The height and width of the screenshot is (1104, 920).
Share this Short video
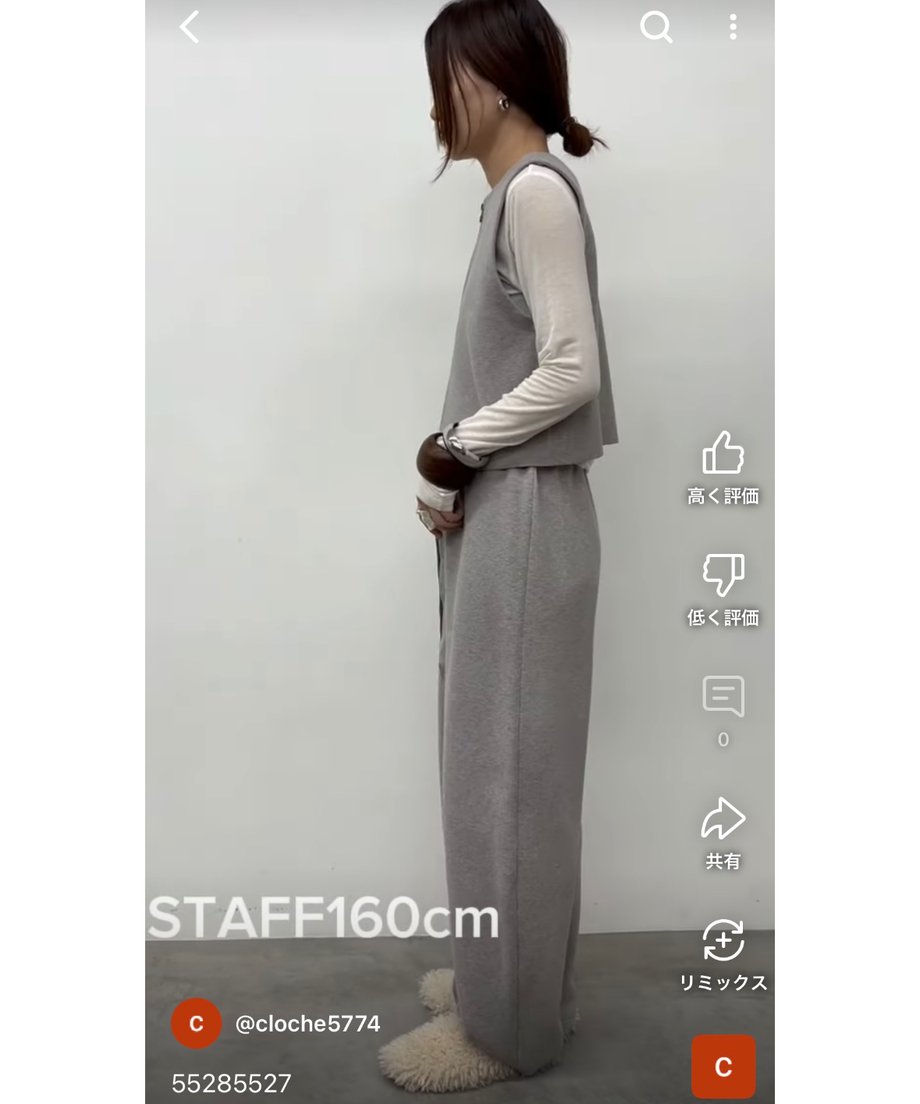[723, 819]
